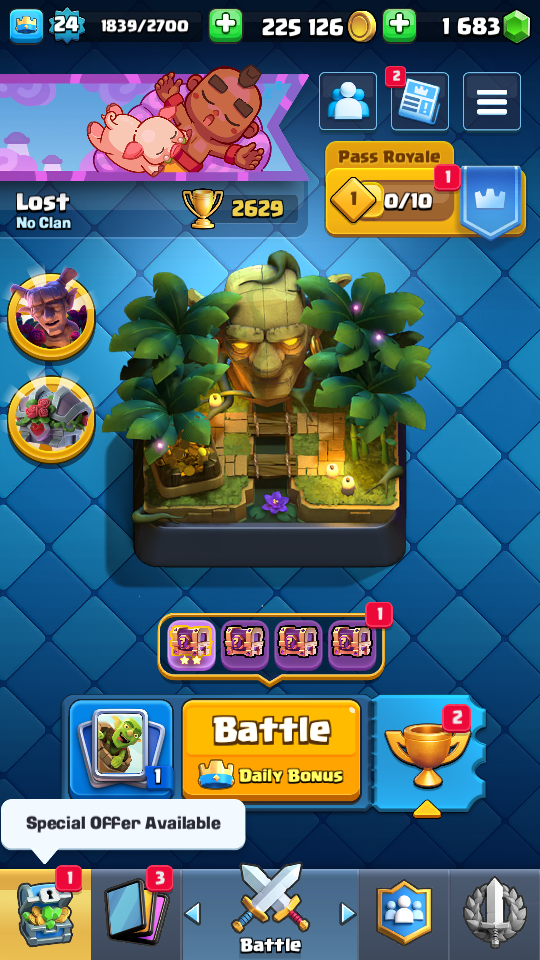This screenshot has height=960, width=540.
Task: Open the news feed icon
Action: coord(420,102)
